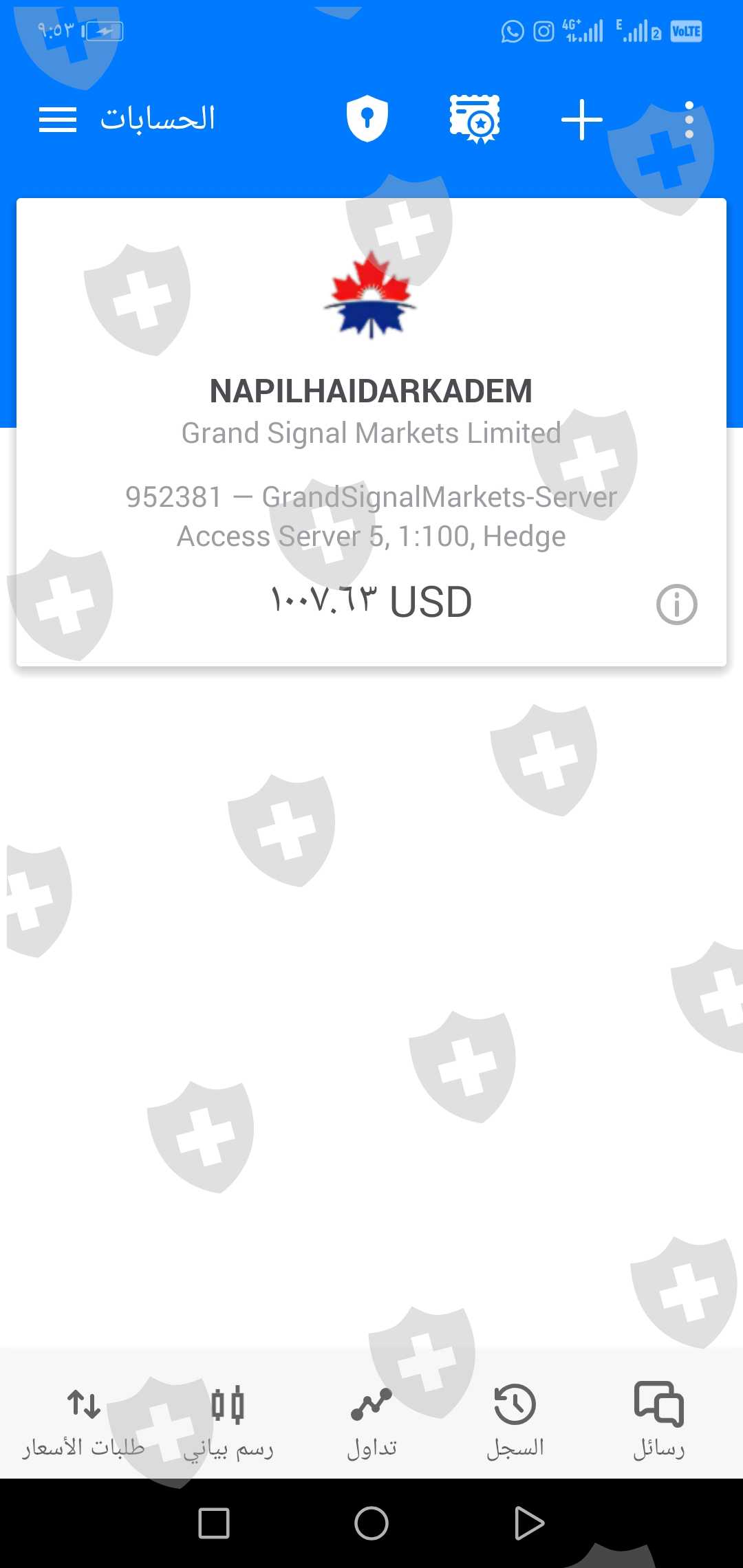
Task: Open the certificate icon in toolbar
Action: pyautogui.click(x=475, y=119)
